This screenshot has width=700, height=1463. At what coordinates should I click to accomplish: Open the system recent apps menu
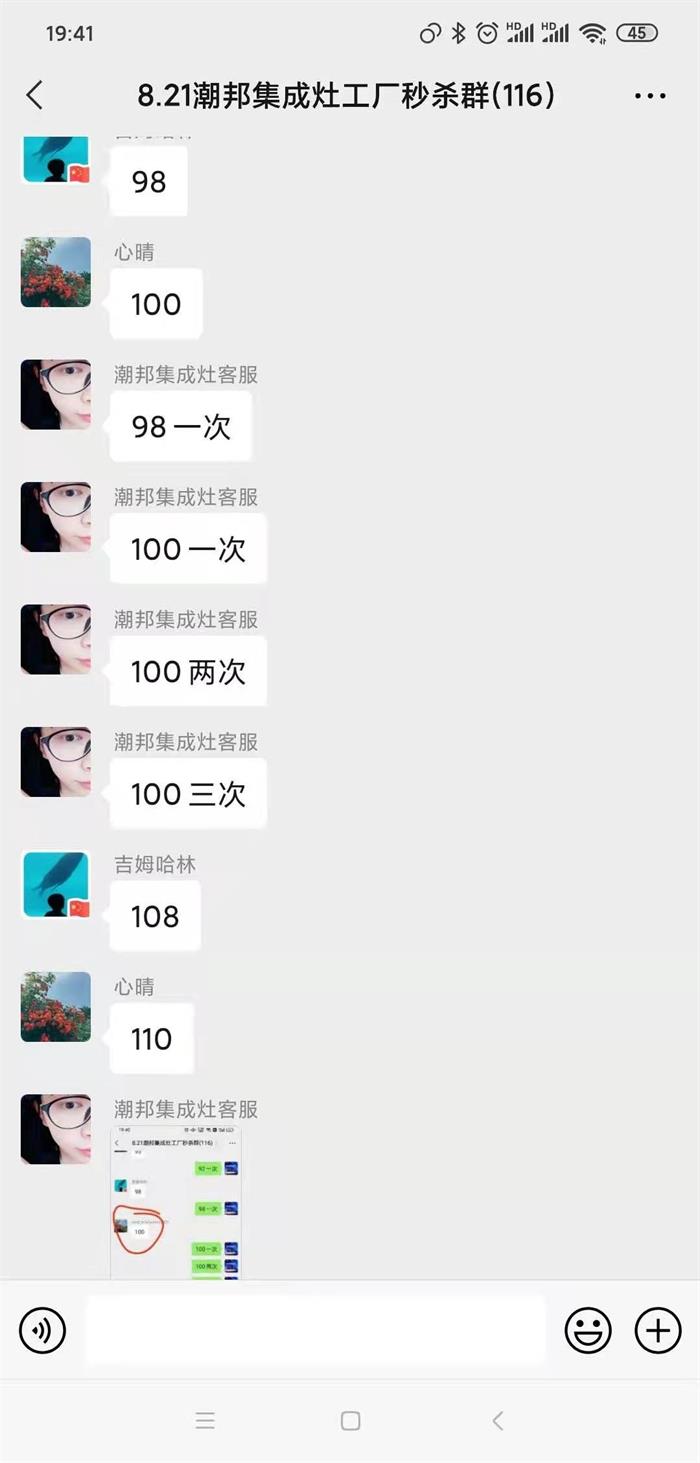pos(205,1420)
